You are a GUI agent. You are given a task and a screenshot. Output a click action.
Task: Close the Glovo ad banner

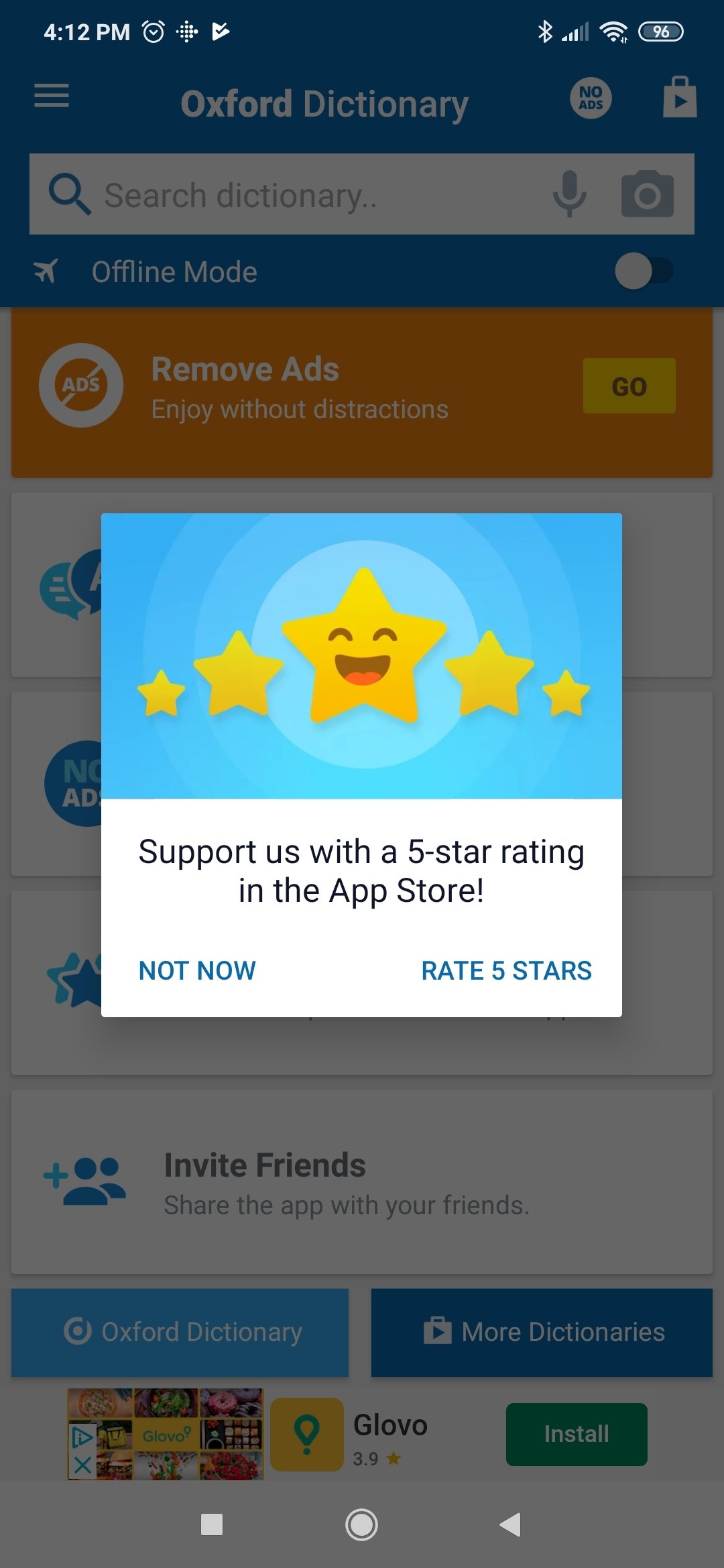[82, 1466]
